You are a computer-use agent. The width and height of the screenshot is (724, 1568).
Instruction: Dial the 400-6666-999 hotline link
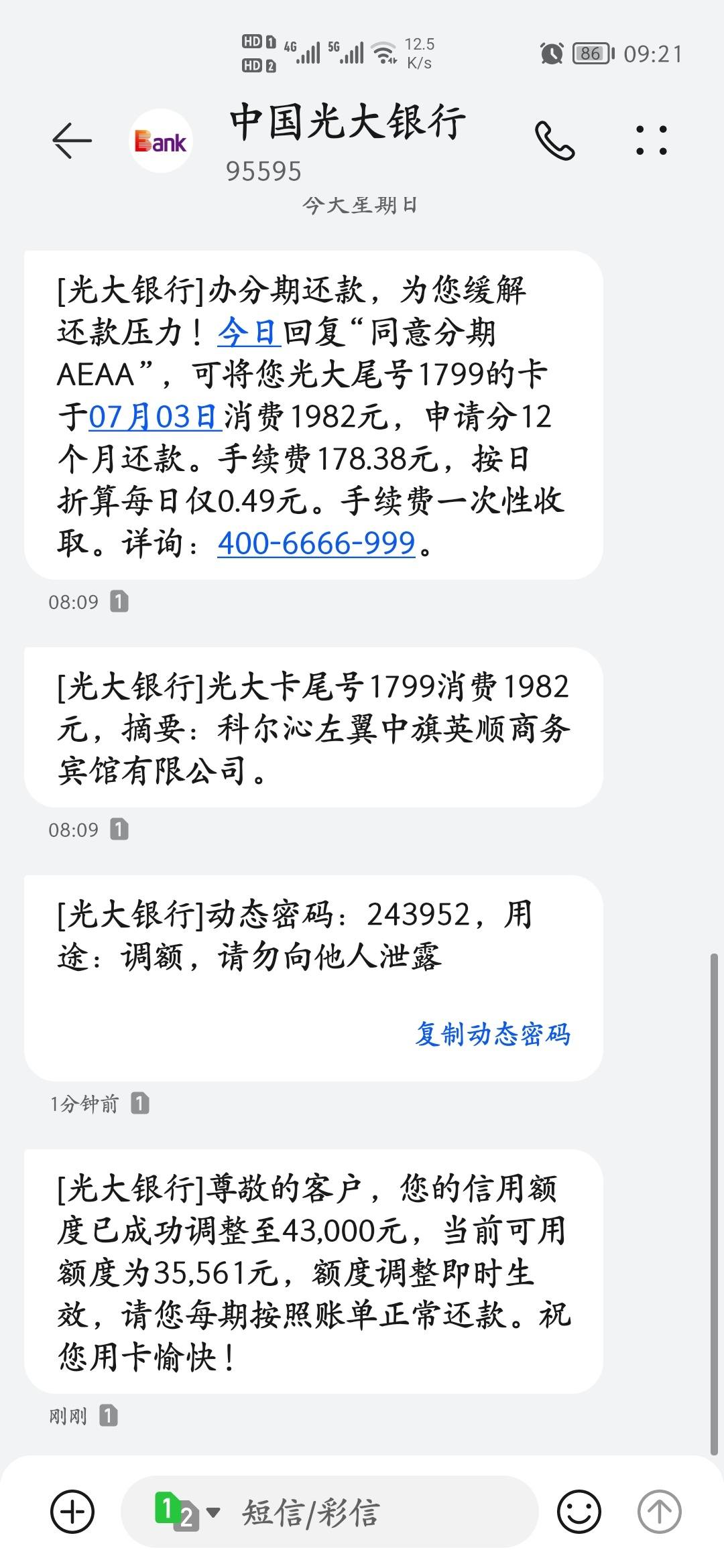click(x=316, y=543)
